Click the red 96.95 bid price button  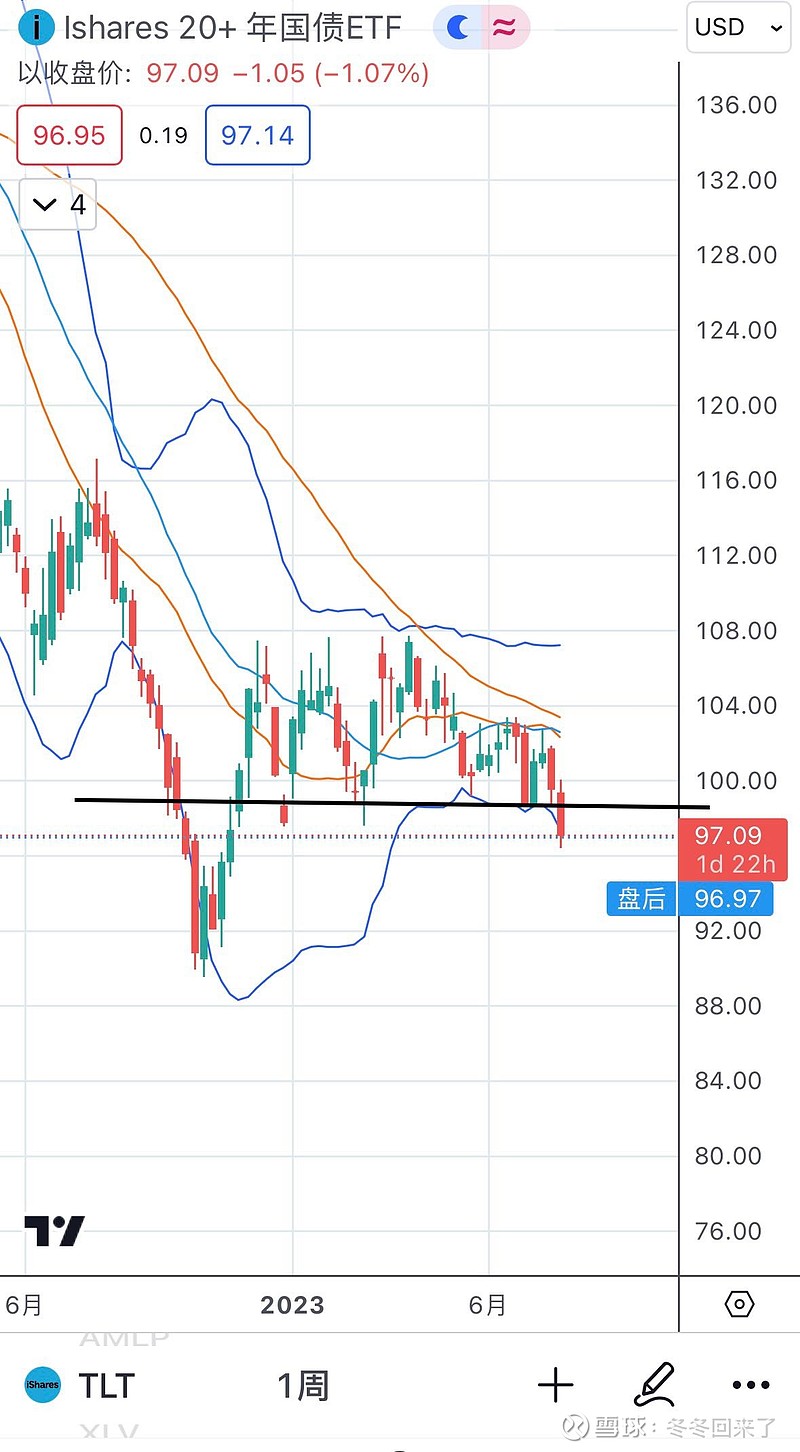click(x=68, y=135)
